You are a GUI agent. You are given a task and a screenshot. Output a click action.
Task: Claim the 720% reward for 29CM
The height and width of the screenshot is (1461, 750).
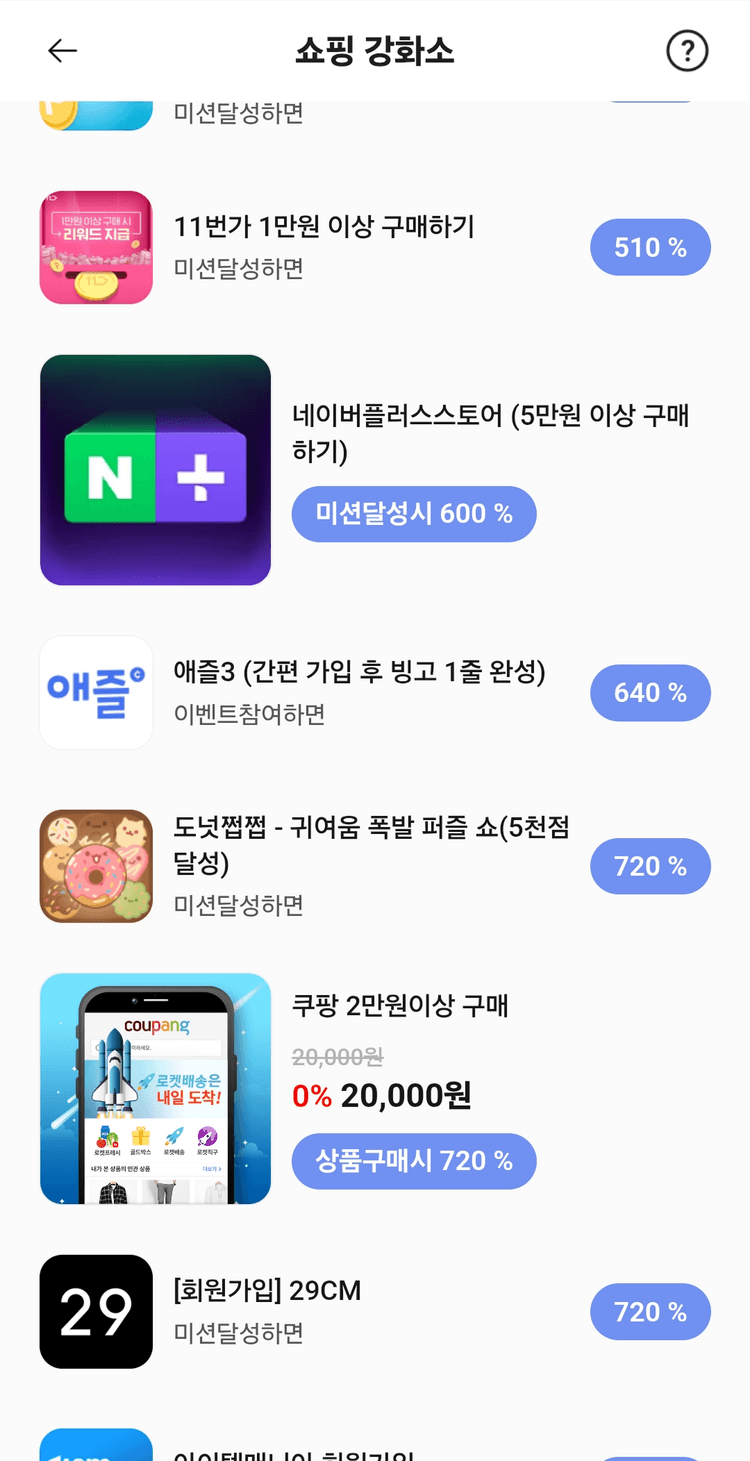pos(650,1312)
